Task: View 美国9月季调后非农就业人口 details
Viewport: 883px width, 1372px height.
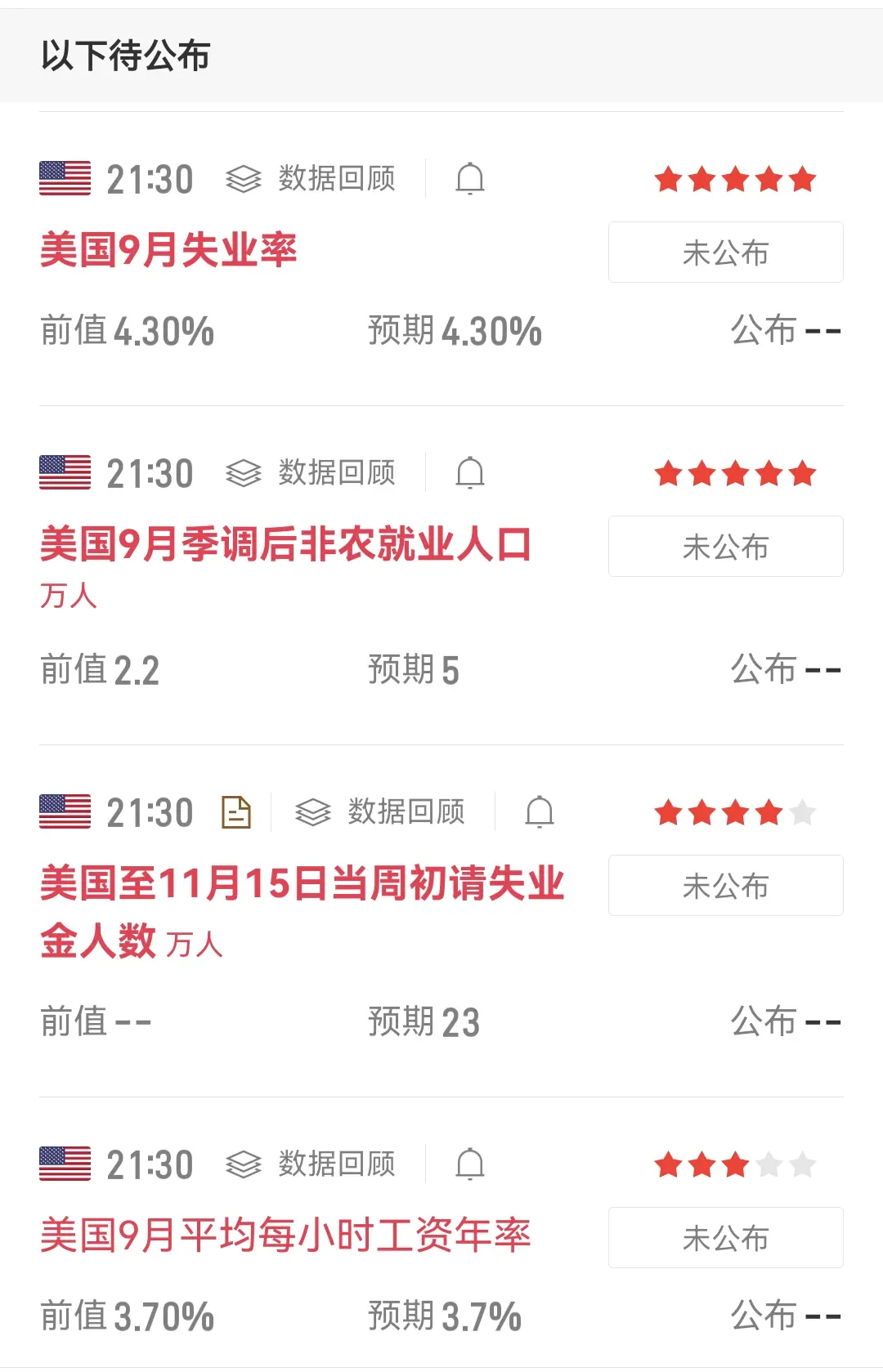Action: (285, 544)
